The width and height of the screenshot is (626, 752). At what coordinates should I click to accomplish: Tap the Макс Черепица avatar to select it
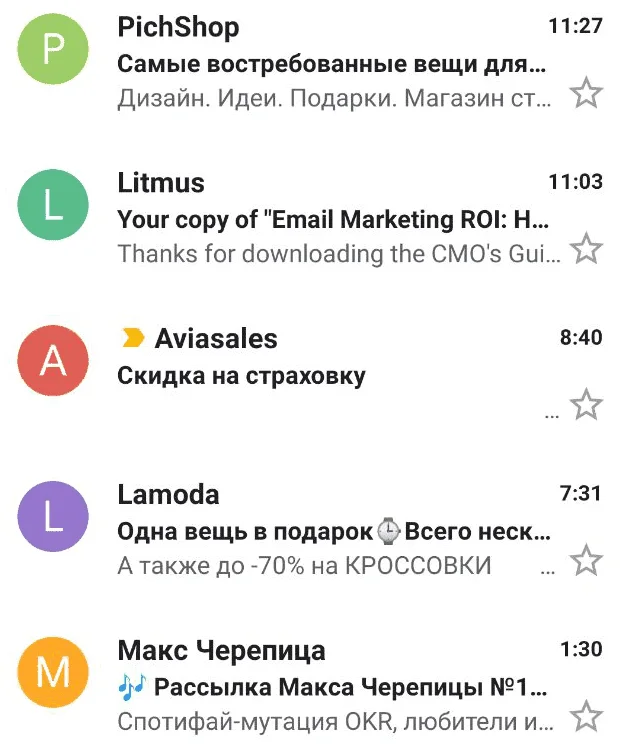click(x=52, y=672)
